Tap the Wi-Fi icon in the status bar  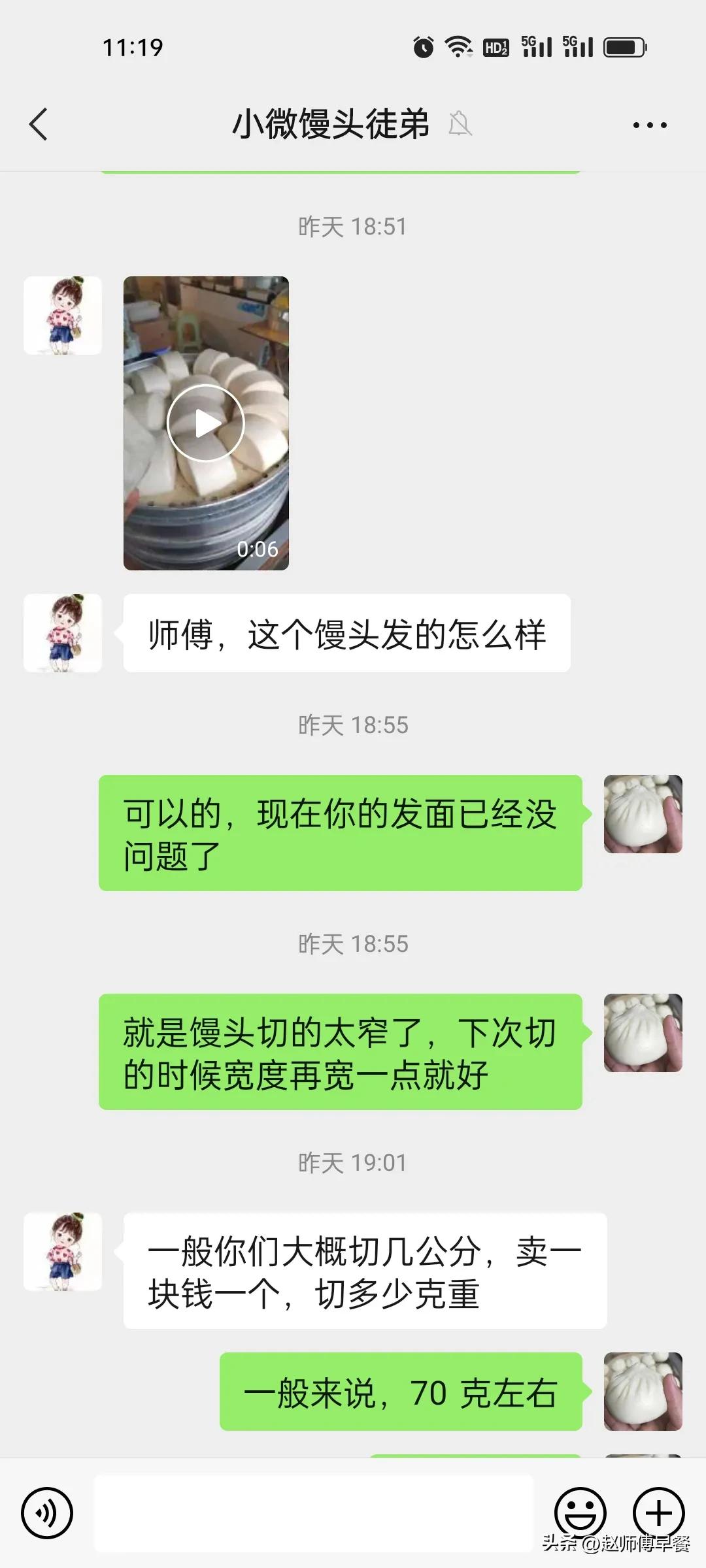458,46
